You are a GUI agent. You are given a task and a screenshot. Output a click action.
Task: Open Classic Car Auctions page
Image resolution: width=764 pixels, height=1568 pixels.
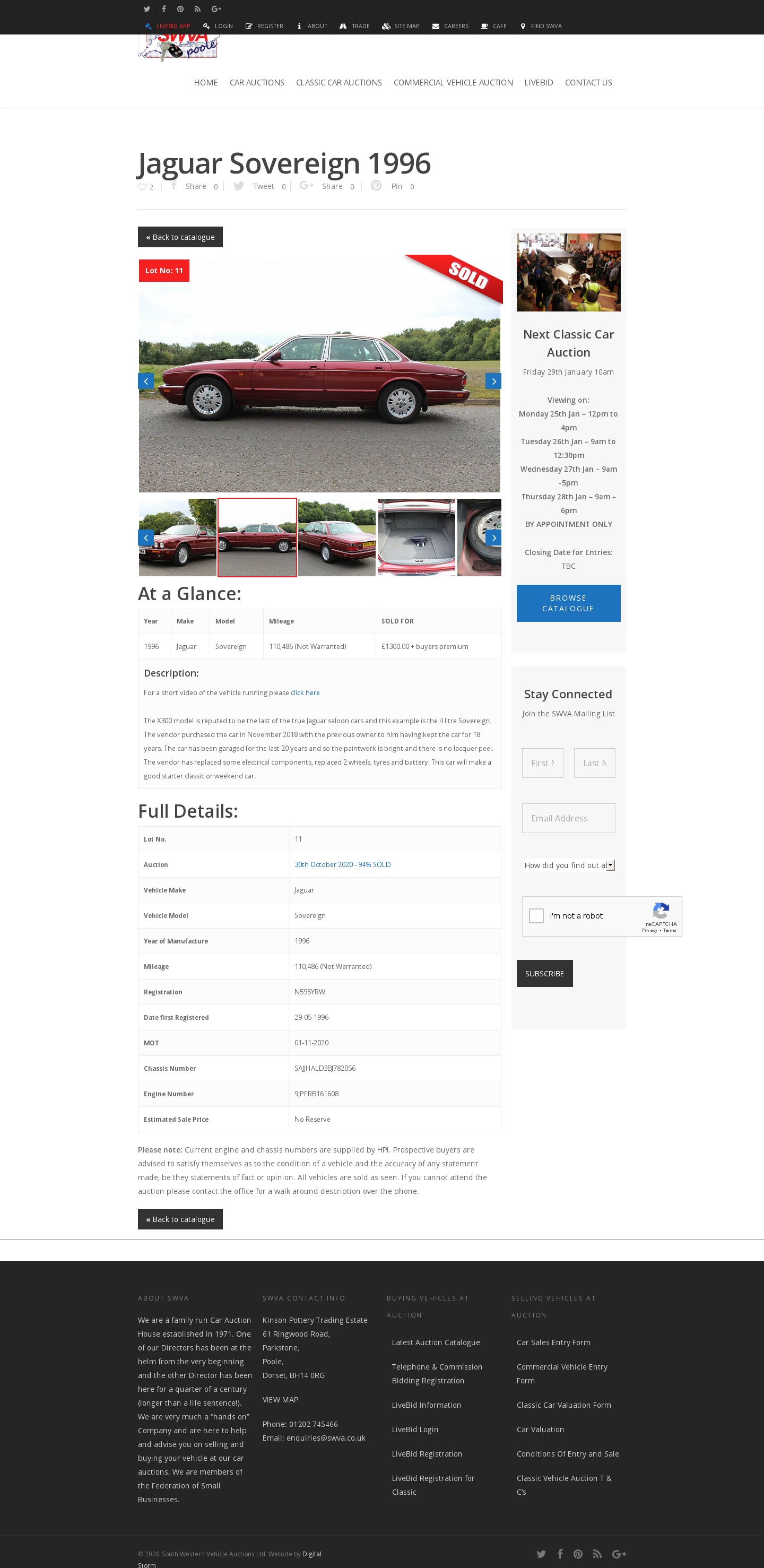[x=338, y=83]
